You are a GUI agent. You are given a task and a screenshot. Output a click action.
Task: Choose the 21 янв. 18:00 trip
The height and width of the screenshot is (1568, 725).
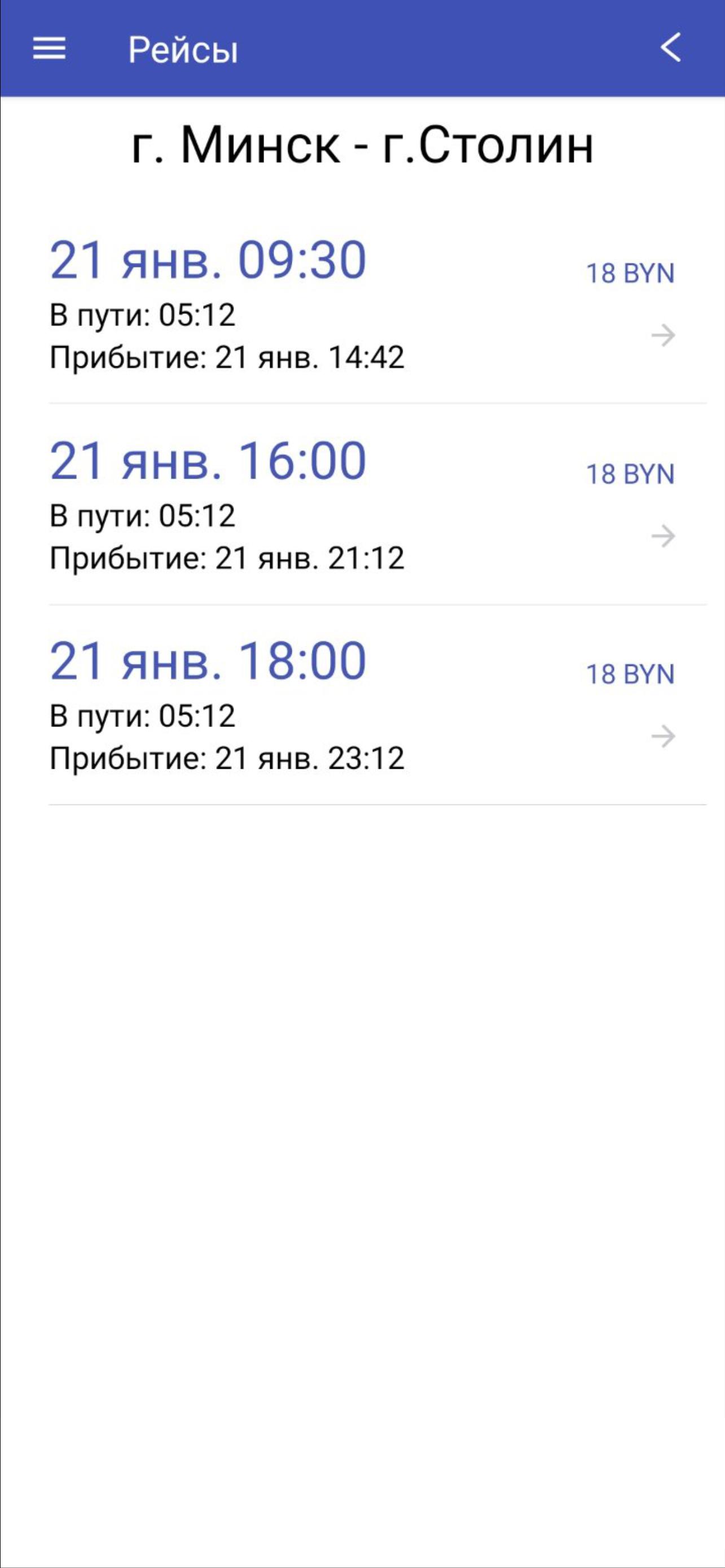pyautogui.click(x=377, y=706)
